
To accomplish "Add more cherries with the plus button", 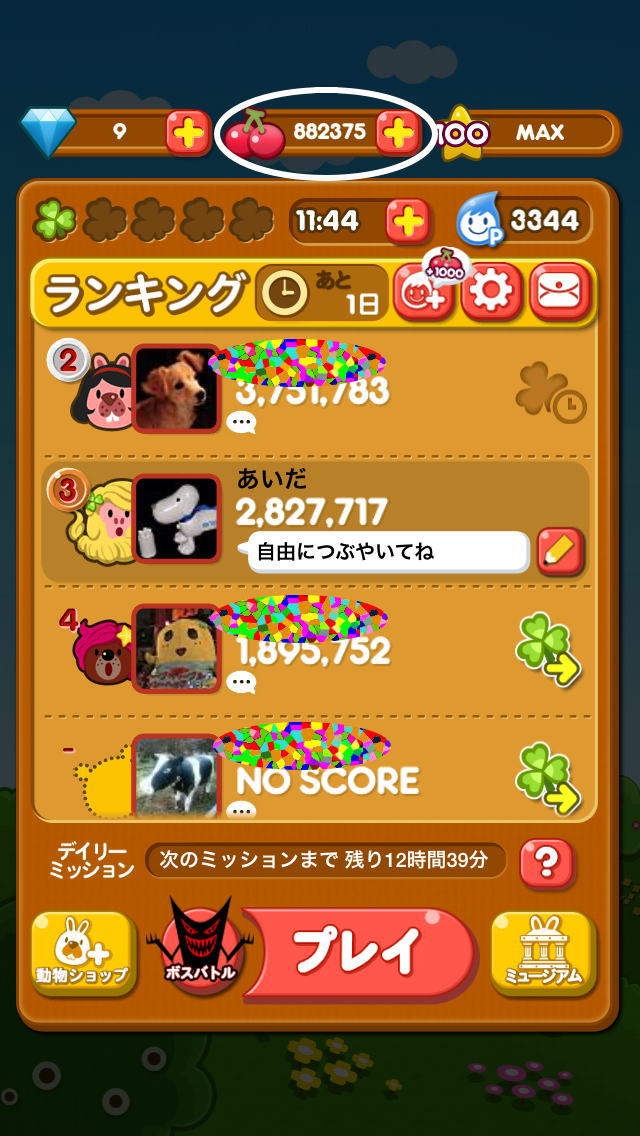I will (398, 133).
